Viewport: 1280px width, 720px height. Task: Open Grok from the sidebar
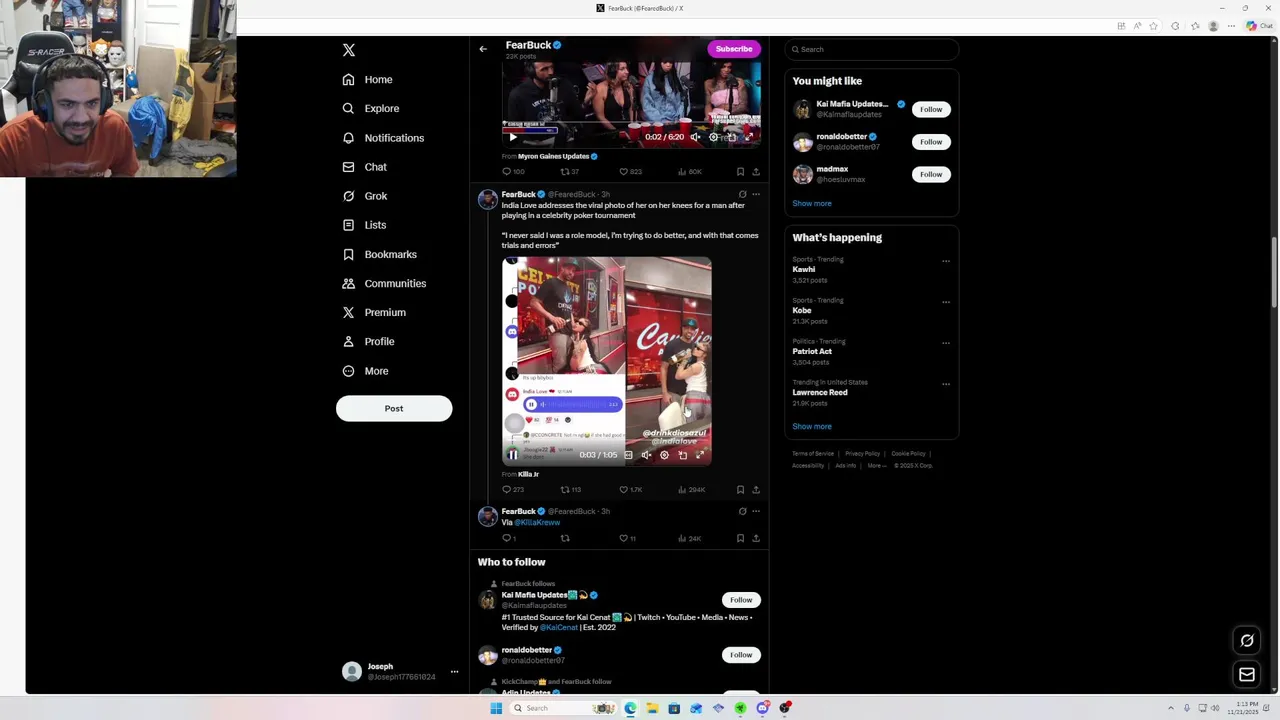click(375, 196)
